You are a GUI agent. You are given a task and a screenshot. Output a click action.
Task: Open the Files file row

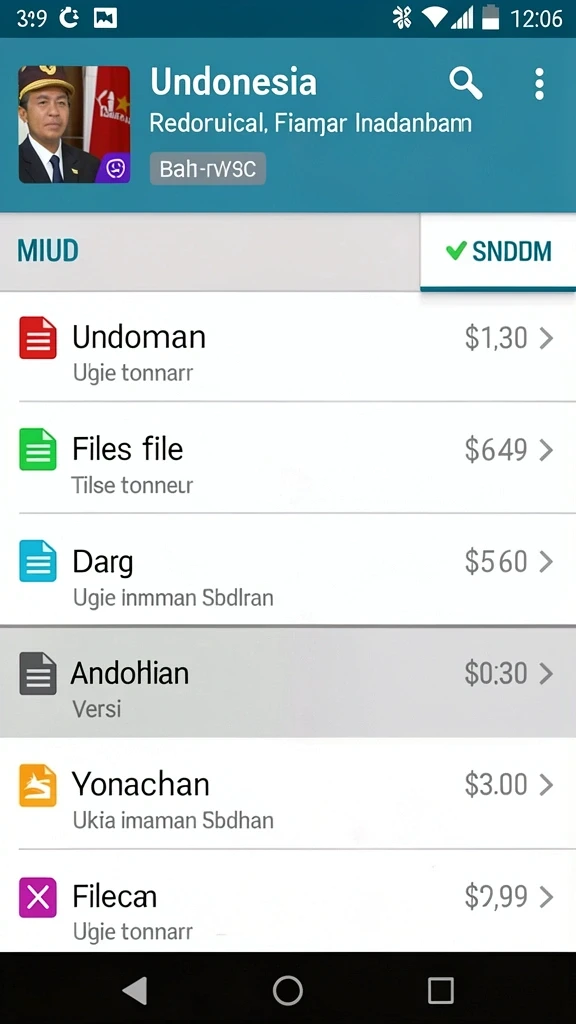pyautogui.click(x=288, y=458)
